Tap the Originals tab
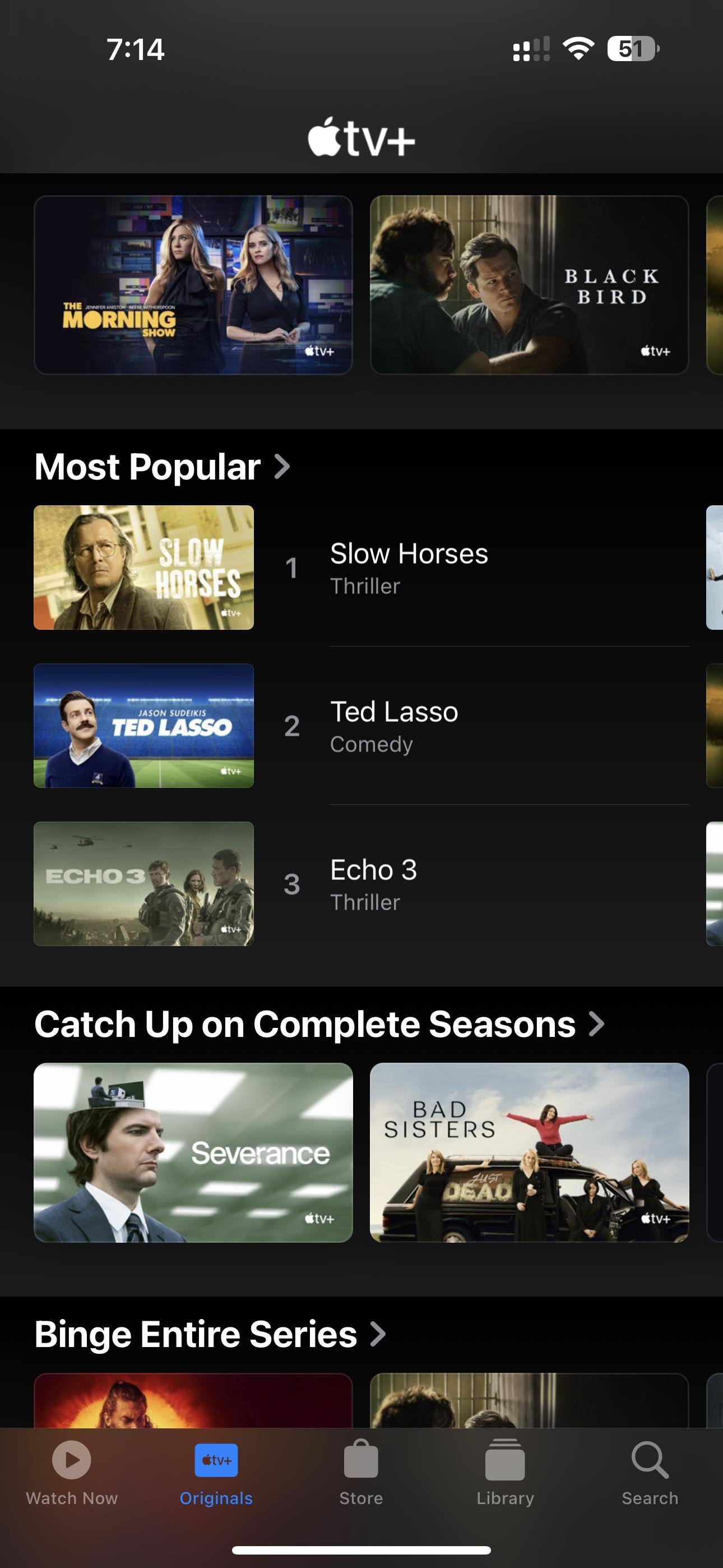Viewport: 723px width, 1568px height. 216,1472
